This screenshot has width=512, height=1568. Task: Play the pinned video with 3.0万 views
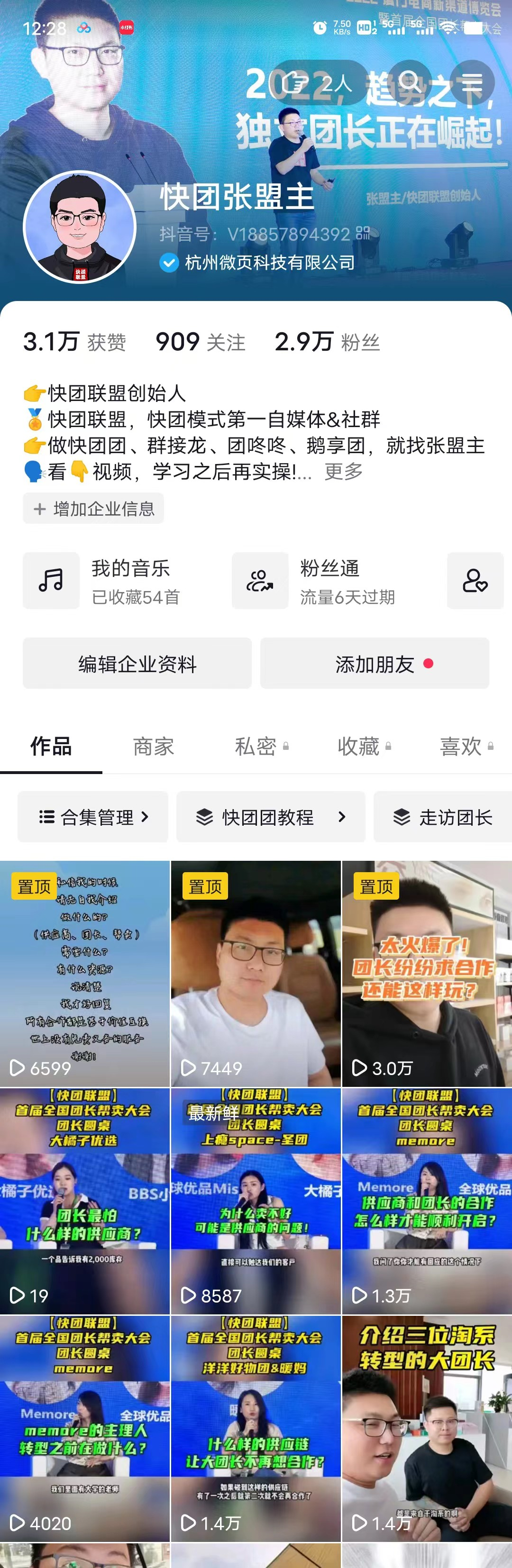(x=427, y=974)
